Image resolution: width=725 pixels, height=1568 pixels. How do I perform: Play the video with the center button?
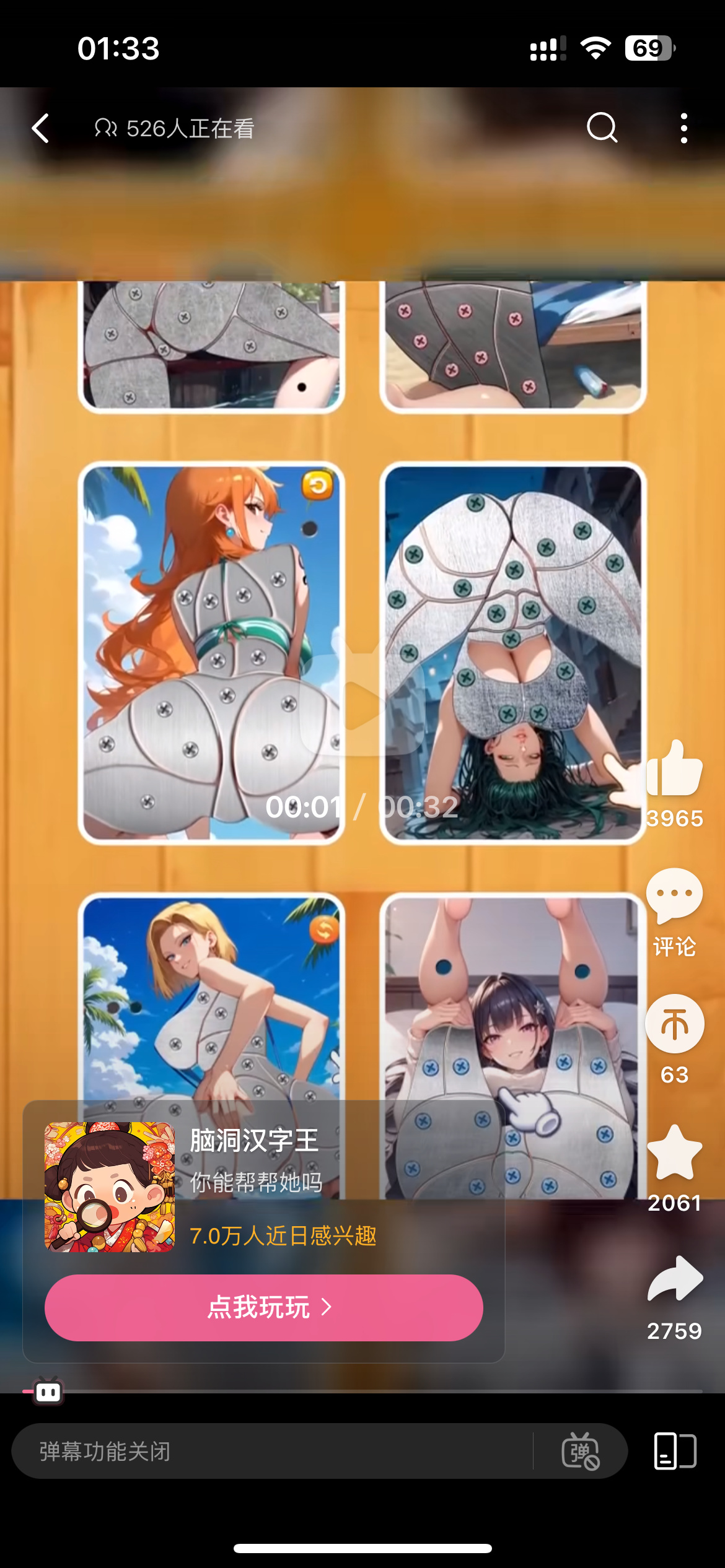click(362, 706)
